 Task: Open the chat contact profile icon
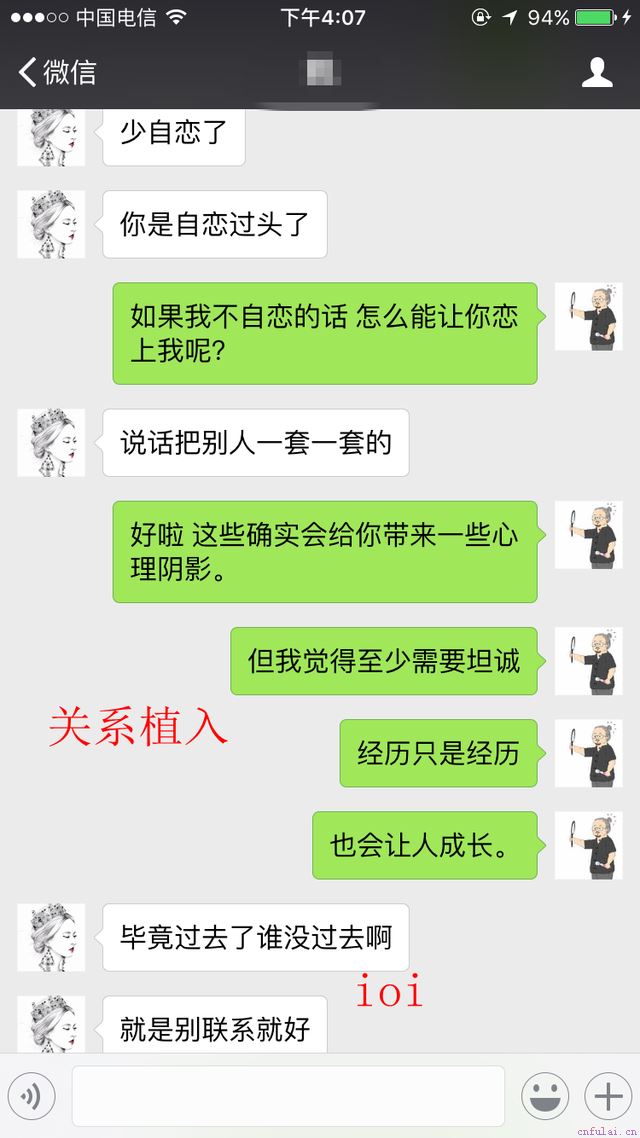597,72
